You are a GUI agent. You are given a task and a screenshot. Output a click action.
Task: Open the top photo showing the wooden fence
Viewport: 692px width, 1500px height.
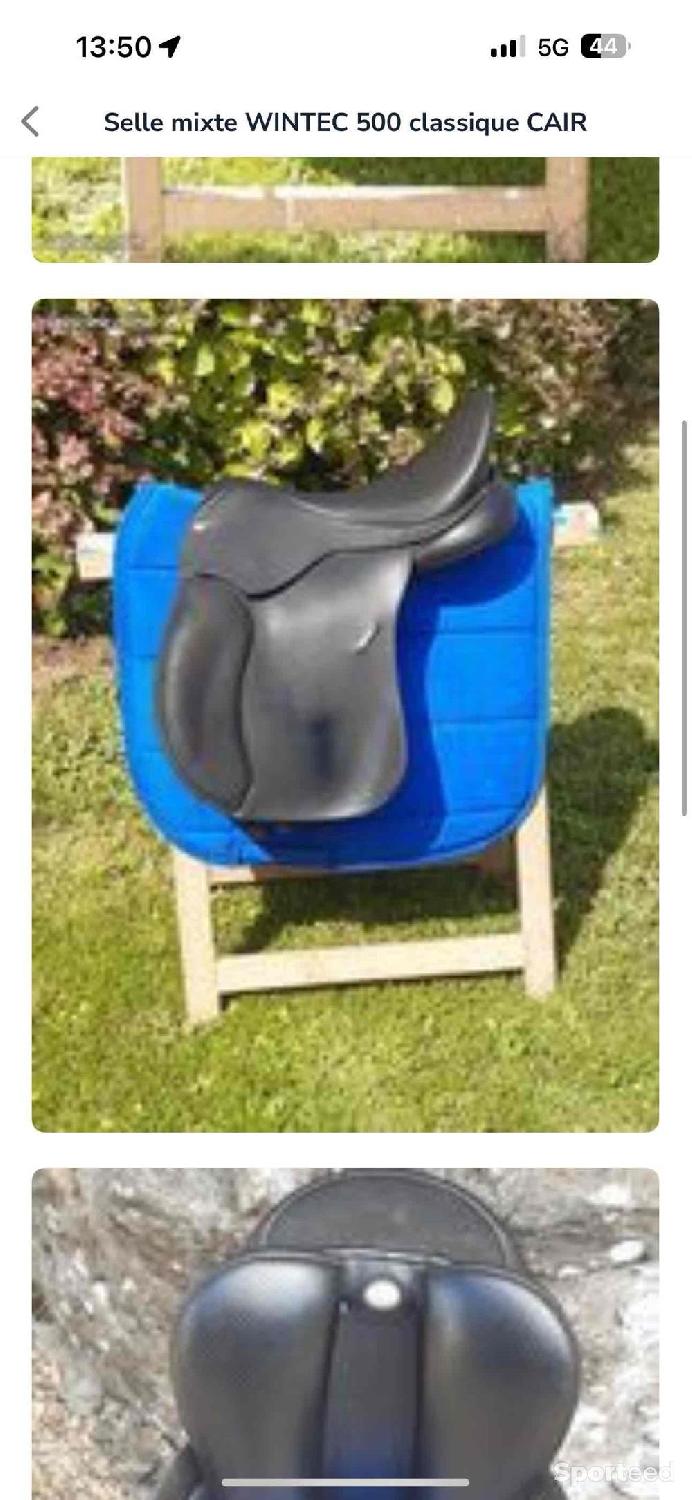[345, 209]
